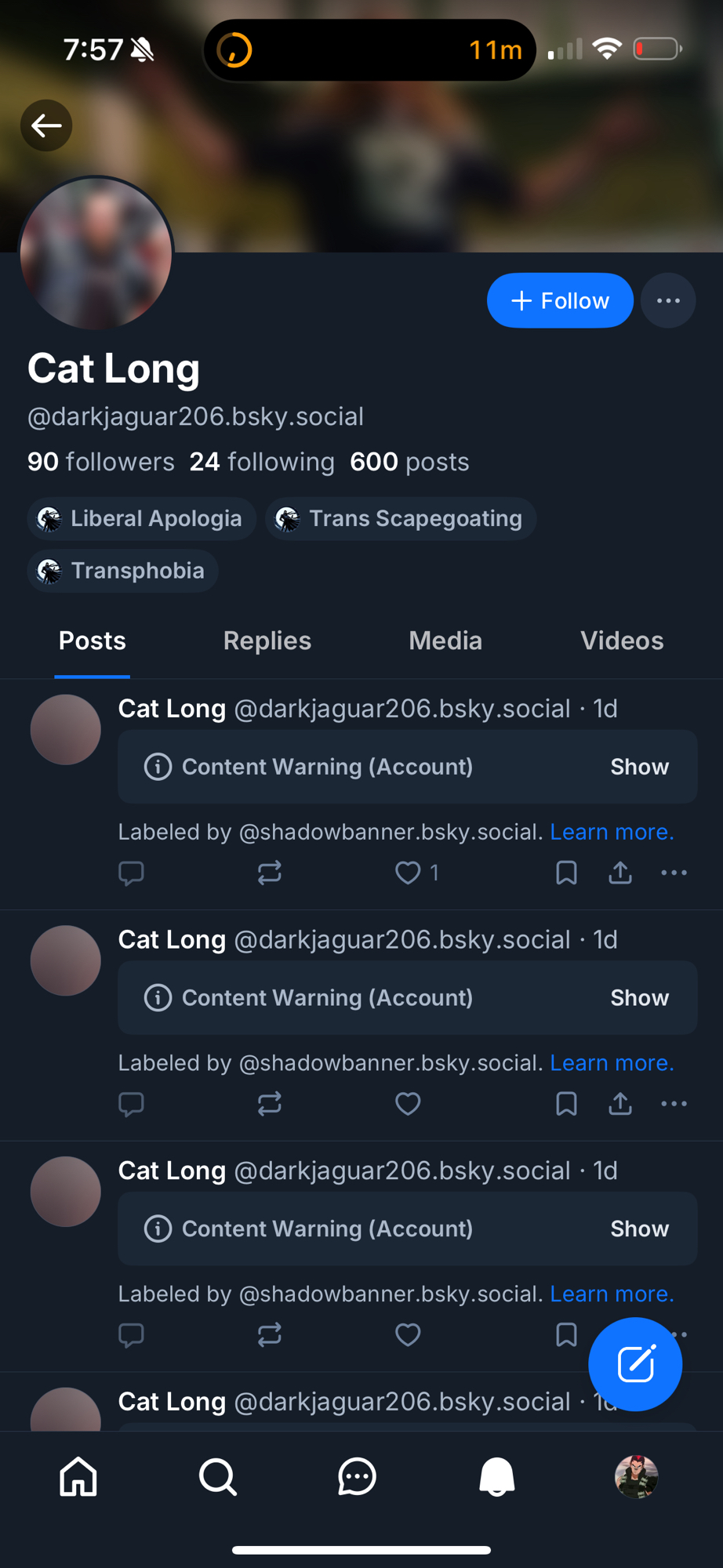This screenshot has height=1568, width=723.
Task: Open the Videos tab
Action: tap(621, 641)
